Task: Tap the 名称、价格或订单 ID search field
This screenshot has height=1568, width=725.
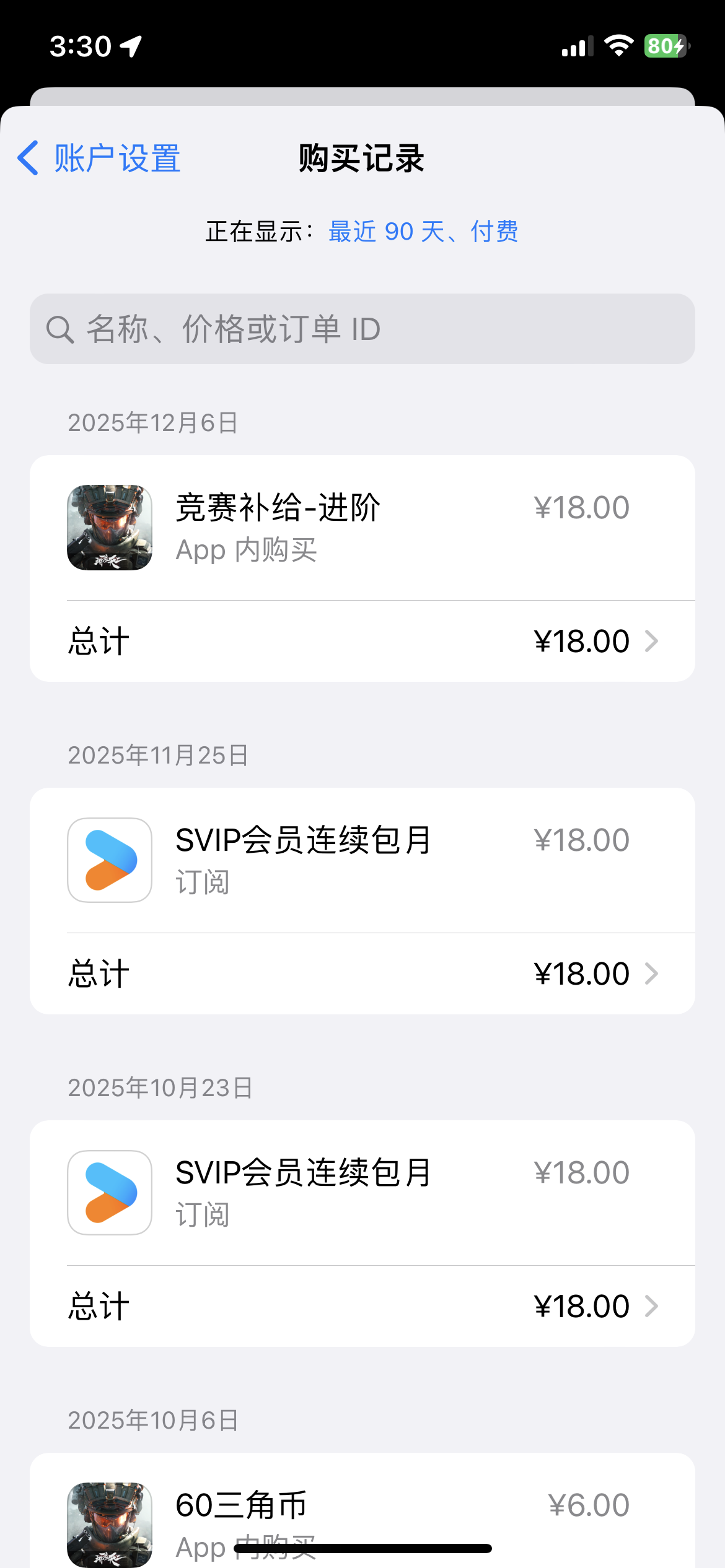Action: [362, 329]
